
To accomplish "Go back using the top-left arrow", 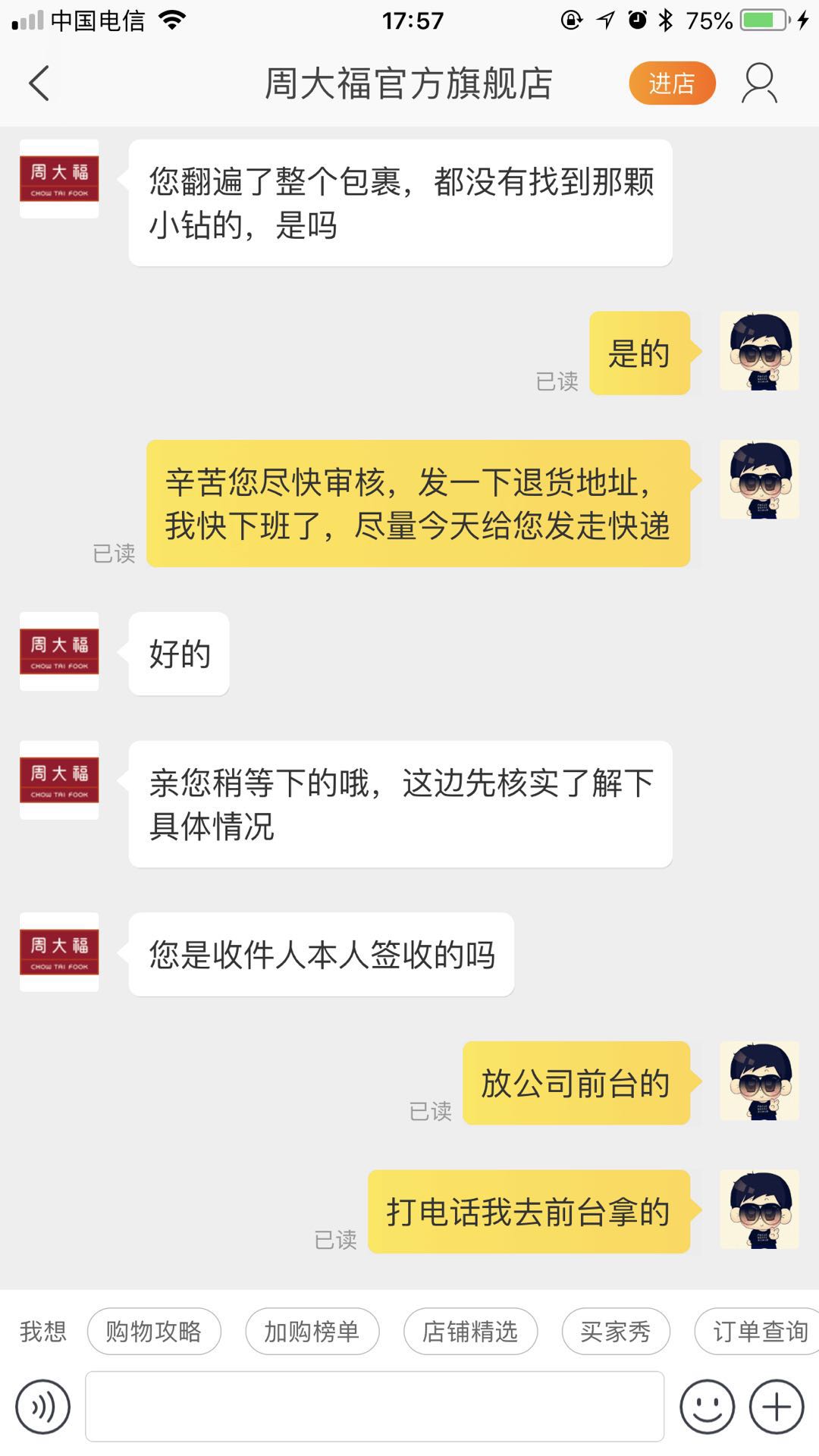I will click(39, 83).
